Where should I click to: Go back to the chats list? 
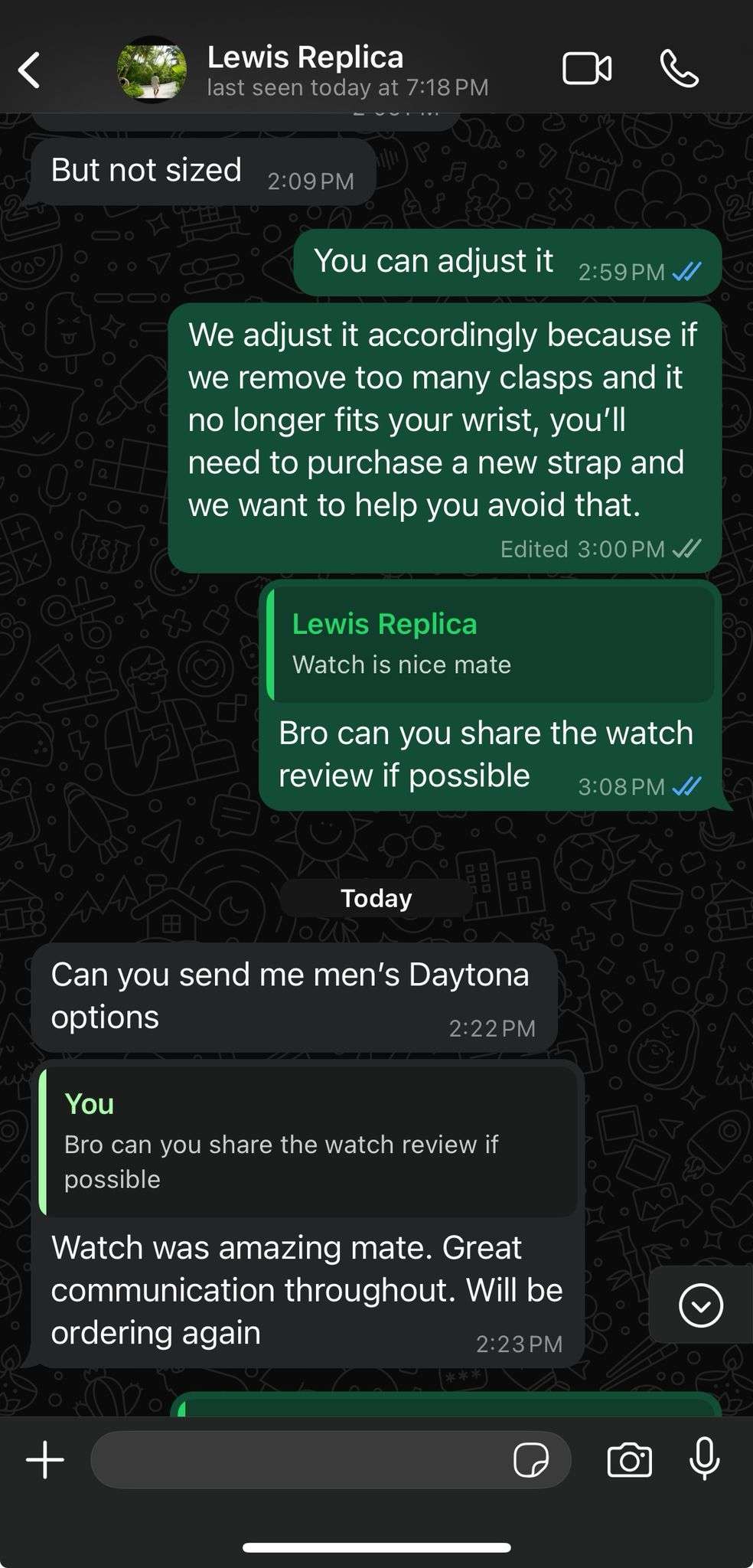(31, 70)
